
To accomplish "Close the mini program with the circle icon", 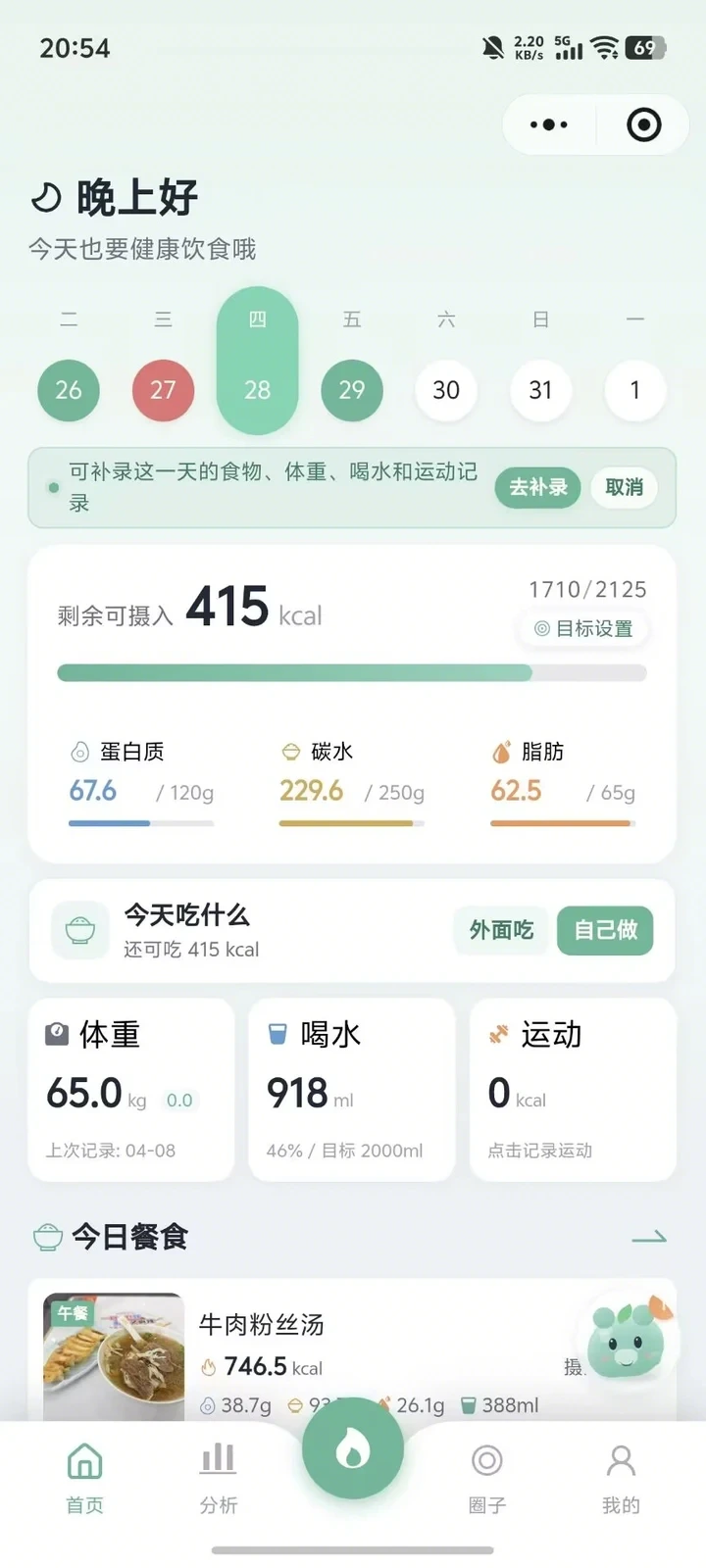I will [x=644, y=124].
